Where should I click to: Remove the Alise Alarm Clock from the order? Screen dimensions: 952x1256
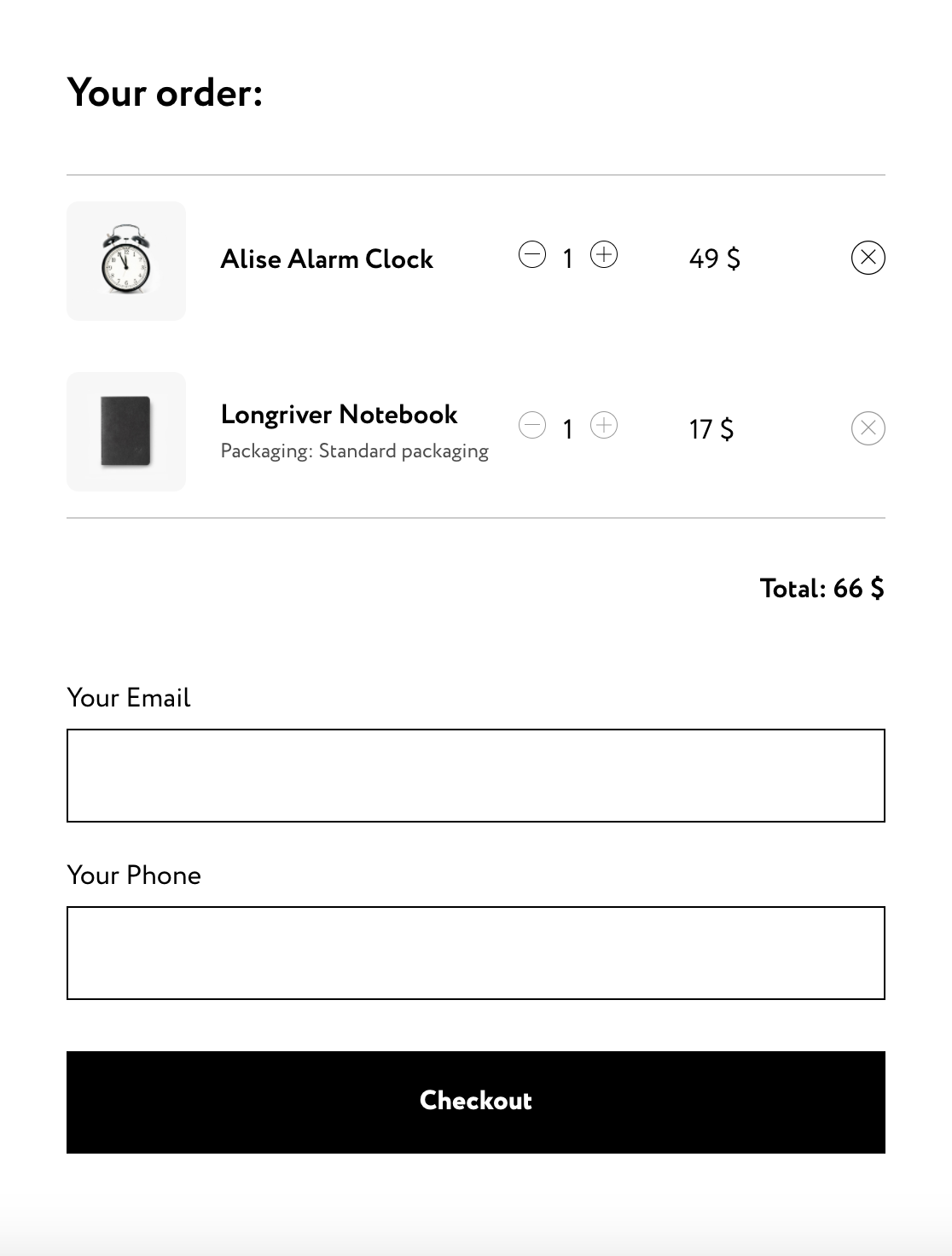[868, 258]
